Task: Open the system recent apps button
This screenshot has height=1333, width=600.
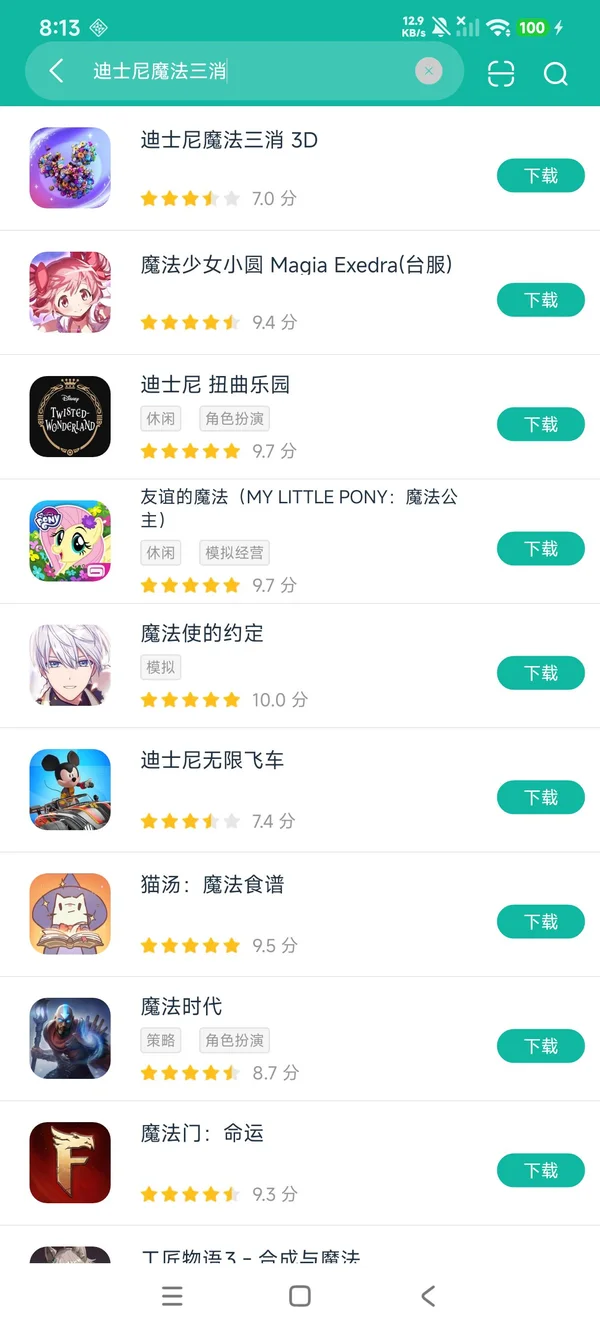Action: (172, 1296)
